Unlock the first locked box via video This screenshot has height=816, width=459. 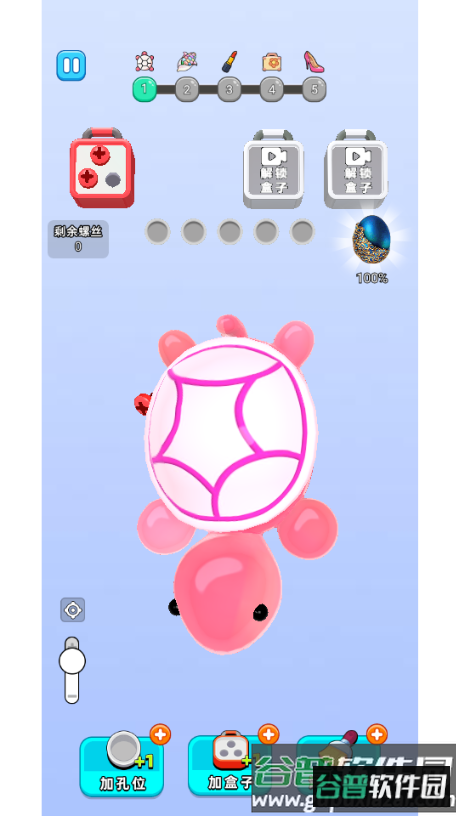pyautogui.click(x=273, y=169)
